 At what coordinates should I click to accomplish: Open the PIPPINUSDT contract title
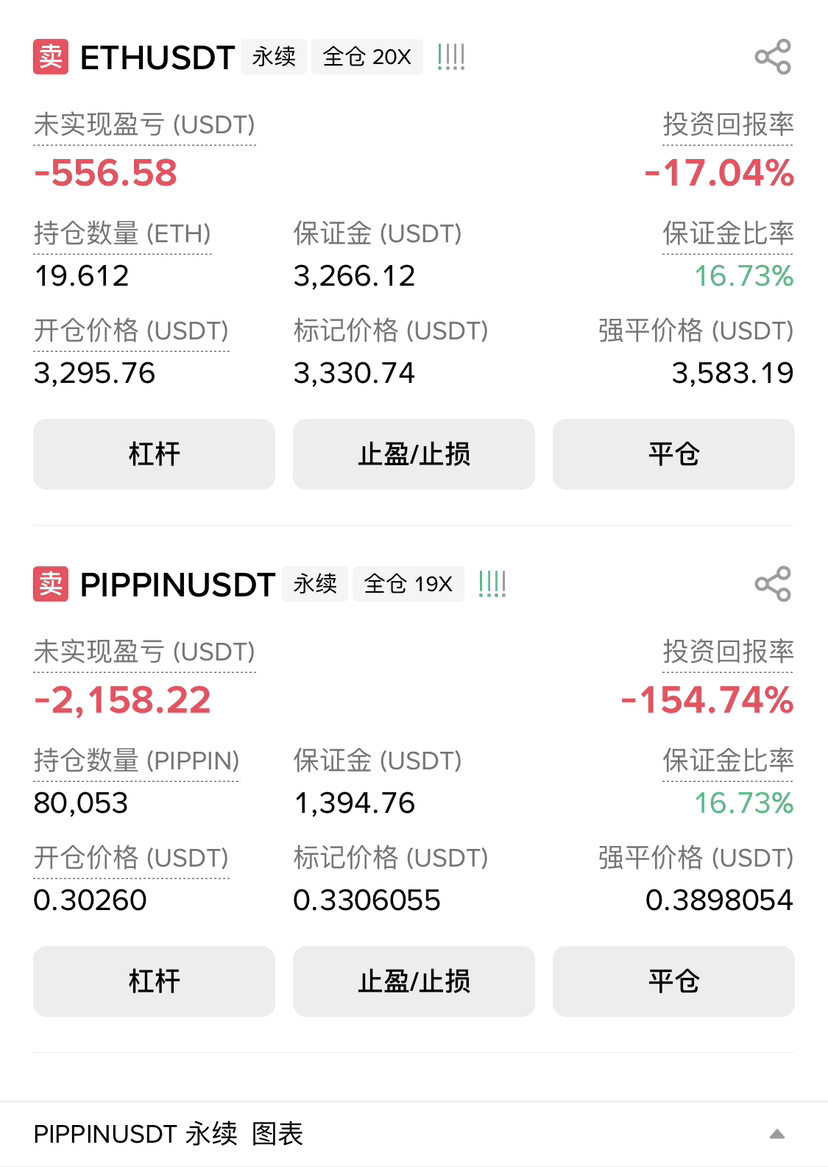point(178,585)
